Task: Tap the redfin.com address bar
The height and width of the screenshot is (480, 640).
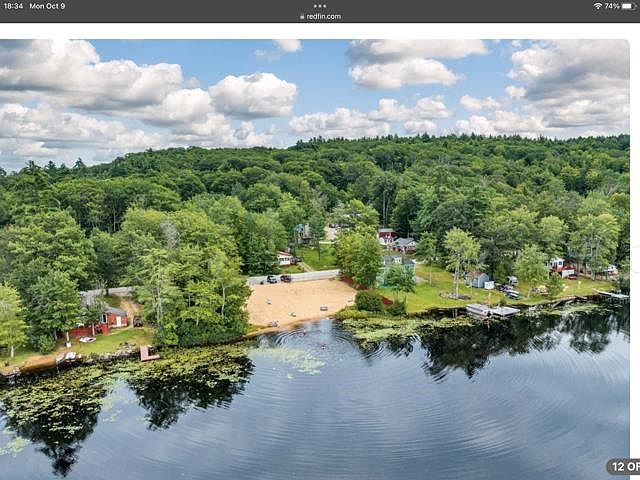Action: 320,16
